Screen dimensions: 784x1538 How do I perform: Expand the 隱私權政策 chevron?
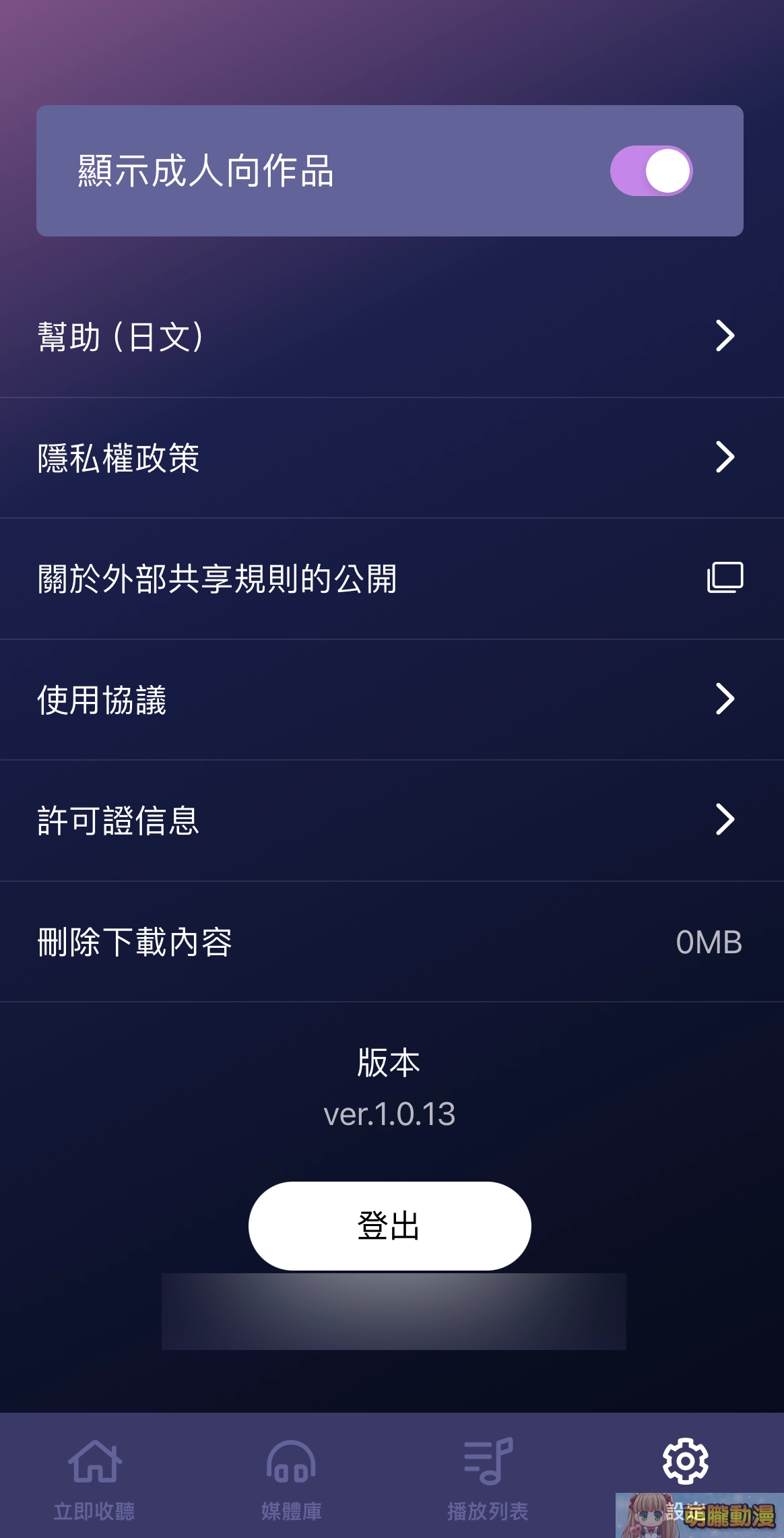726,457
